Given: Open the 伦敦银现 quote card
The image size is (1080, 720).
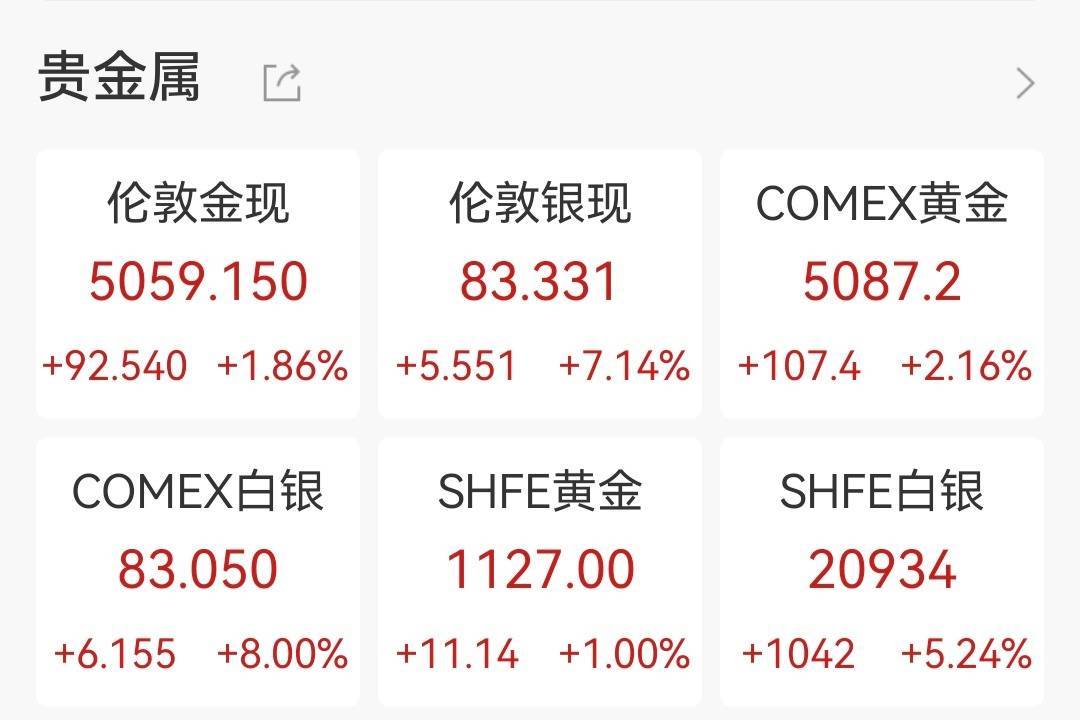Looking at the screenshot, I should [x=540, y=283].
